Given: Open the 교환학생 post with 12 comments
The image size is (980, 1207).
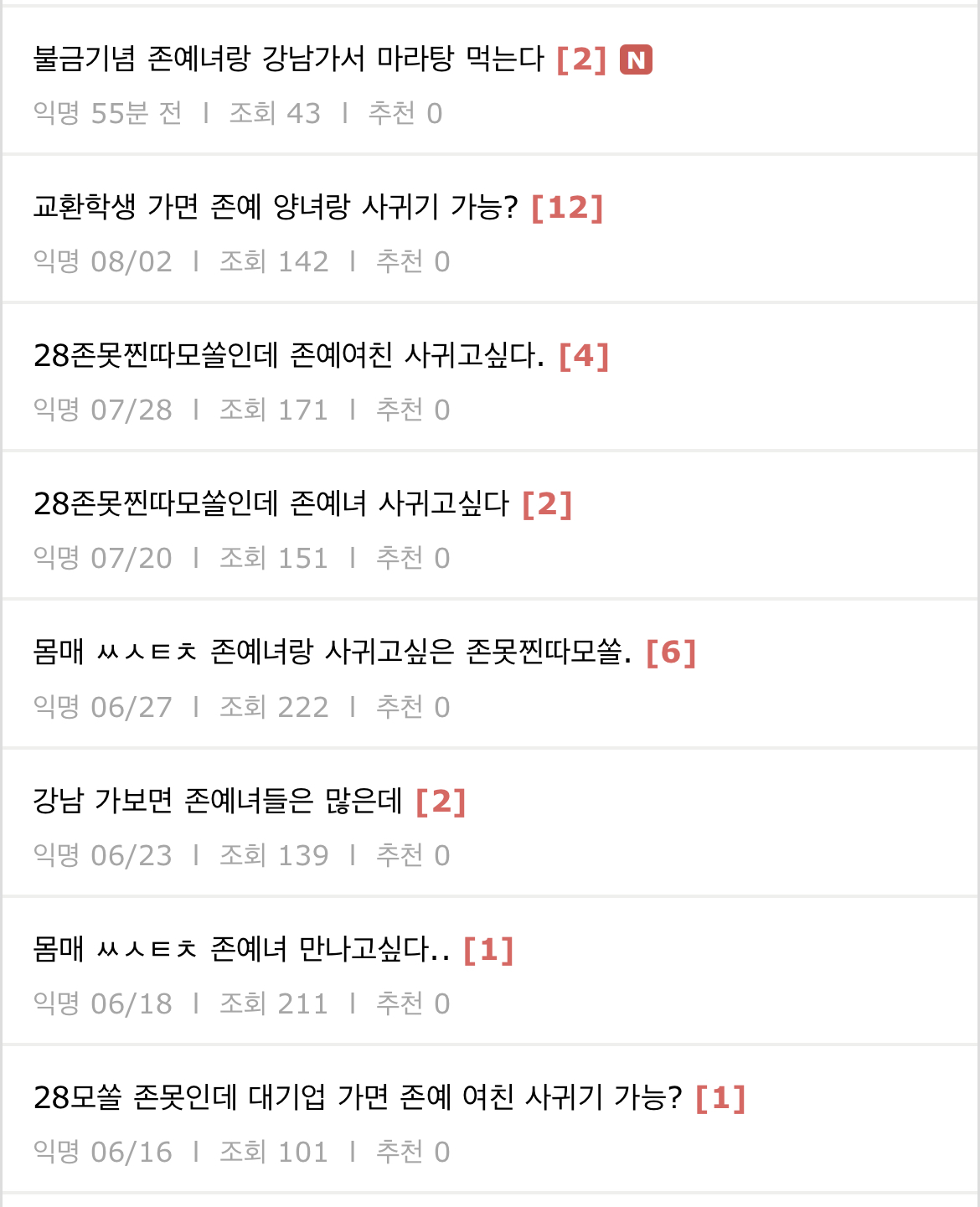Looking at the screenshot, I should (275, 207).
